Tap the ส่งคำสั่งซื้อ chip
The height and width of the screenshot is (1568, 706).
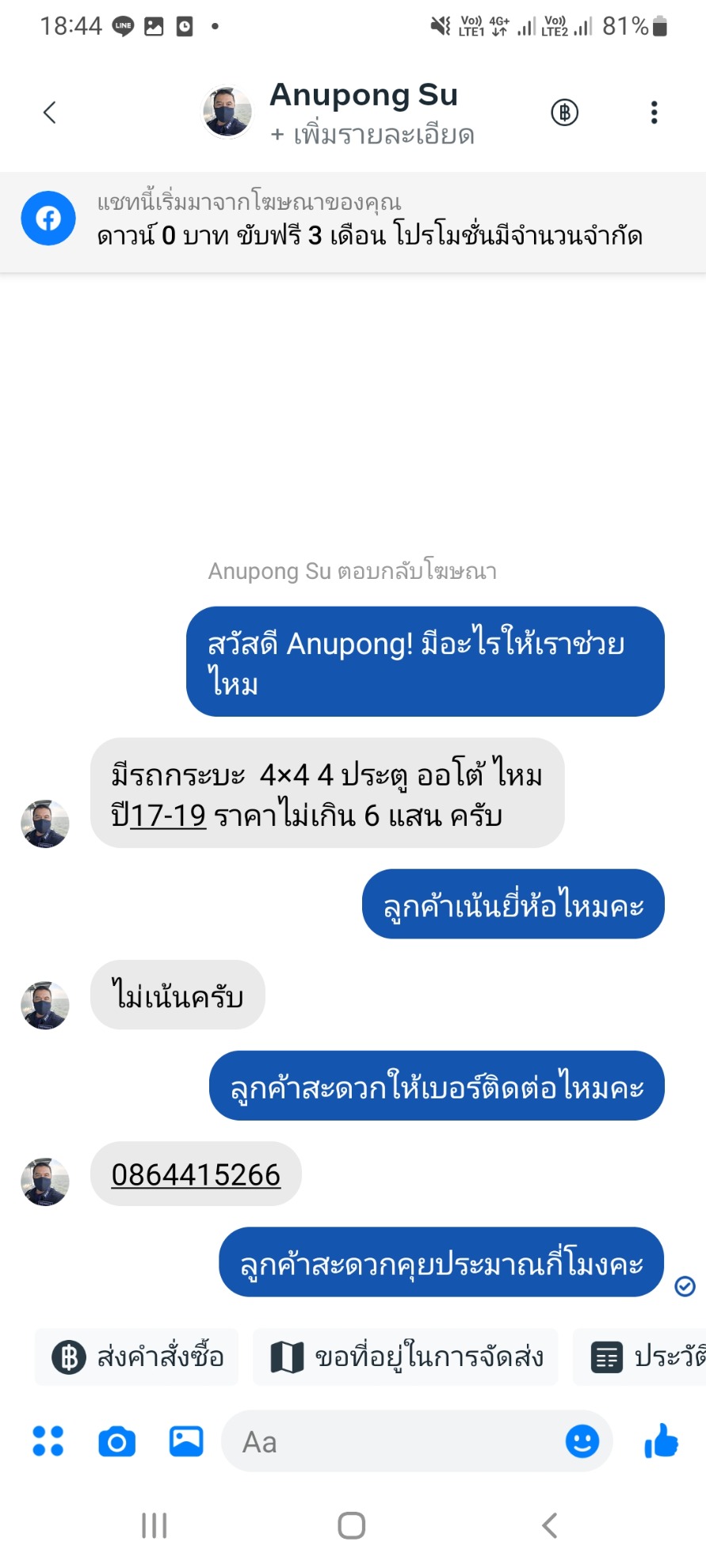pos(136,1357)
